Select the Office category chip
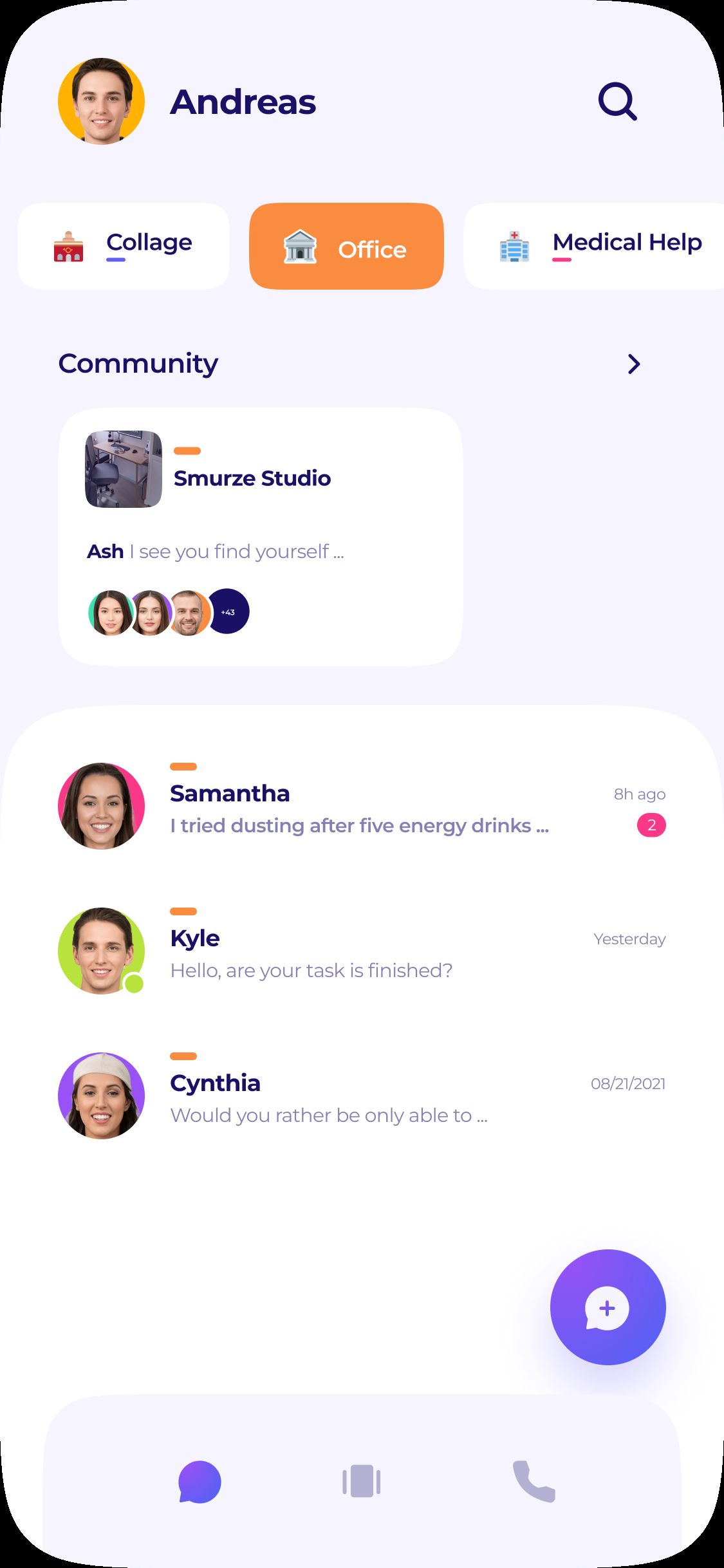Viewport: 724px width, 1568px height. (346, 246)
